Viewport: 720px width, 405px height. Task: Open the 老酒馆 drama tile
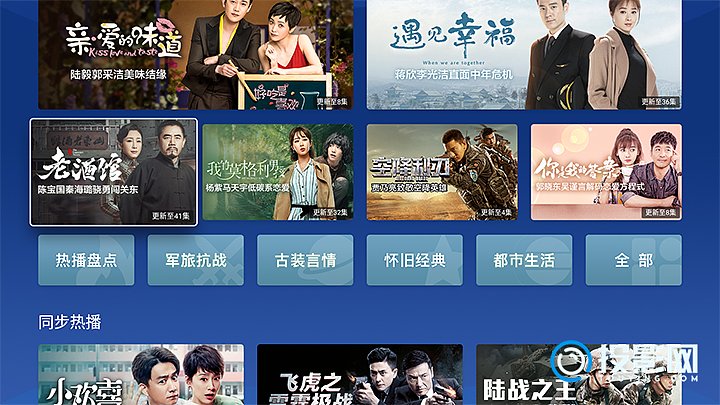click(x=113, y=173)
